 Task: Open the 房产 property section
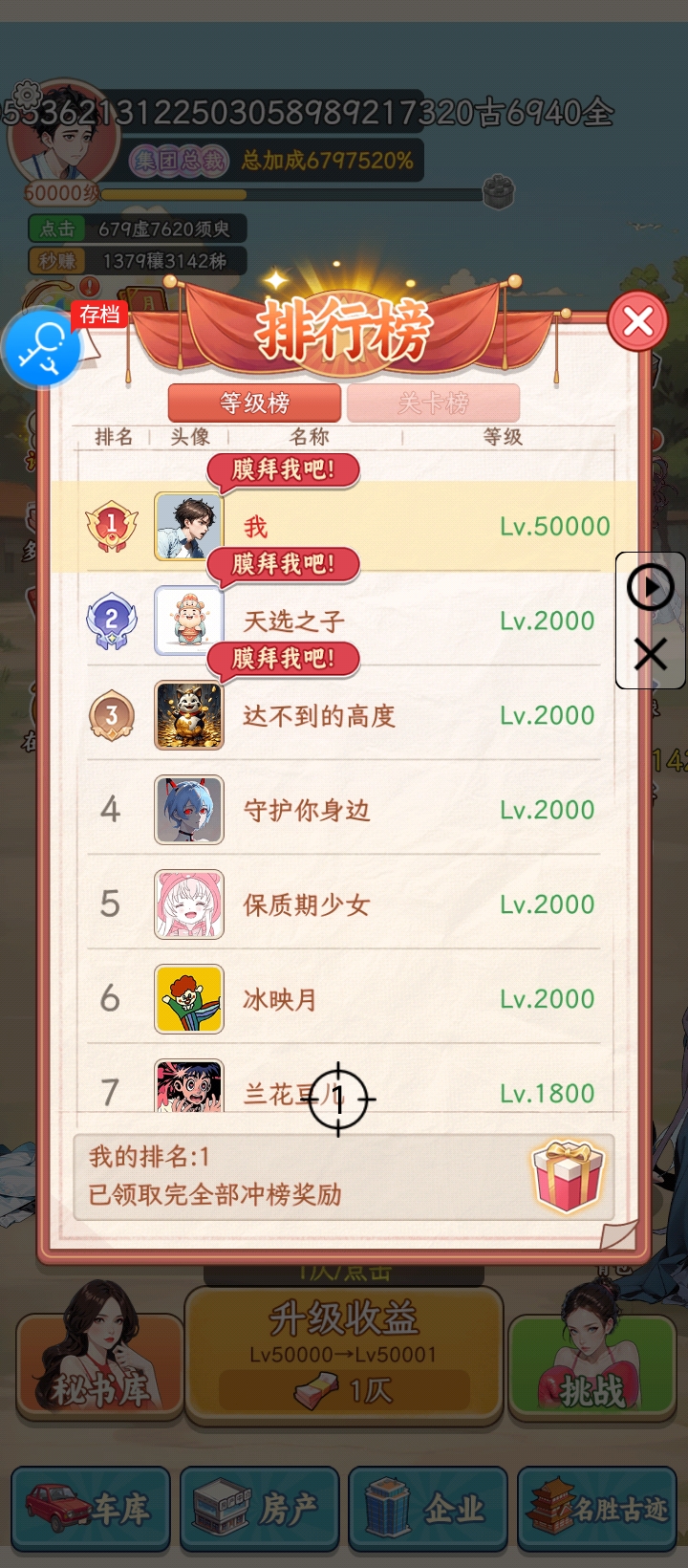tap(259, 1509)
